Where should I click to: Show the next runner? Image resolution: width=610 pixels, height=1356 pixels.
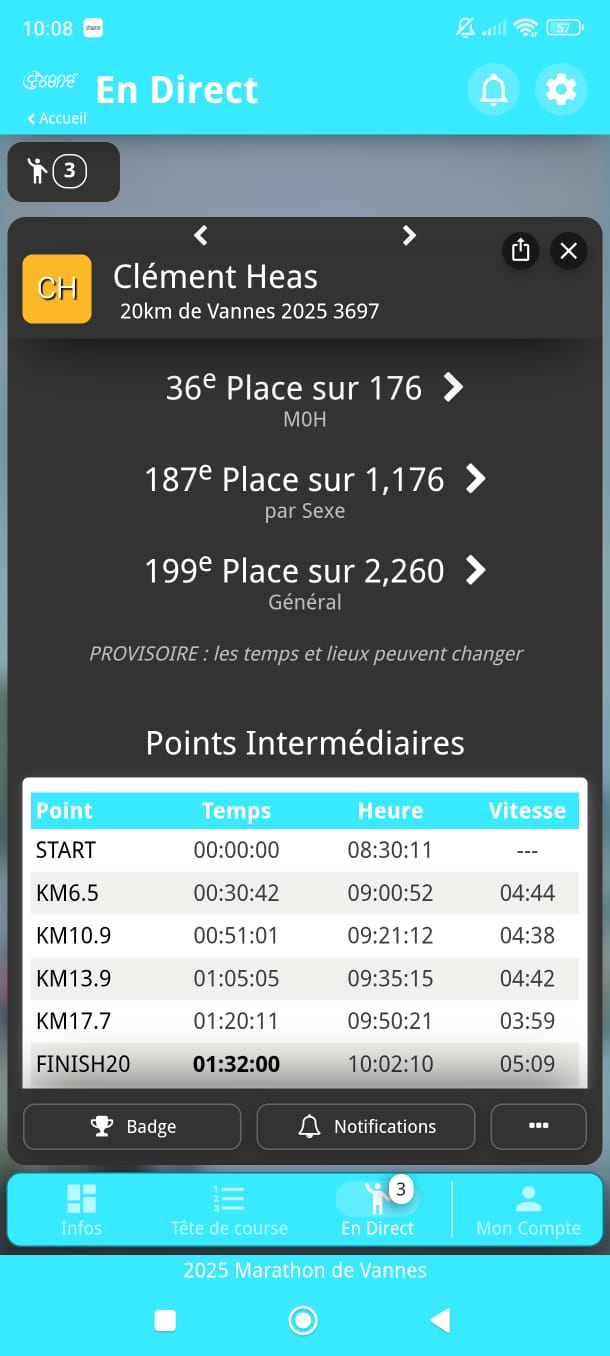coord(408,236)
